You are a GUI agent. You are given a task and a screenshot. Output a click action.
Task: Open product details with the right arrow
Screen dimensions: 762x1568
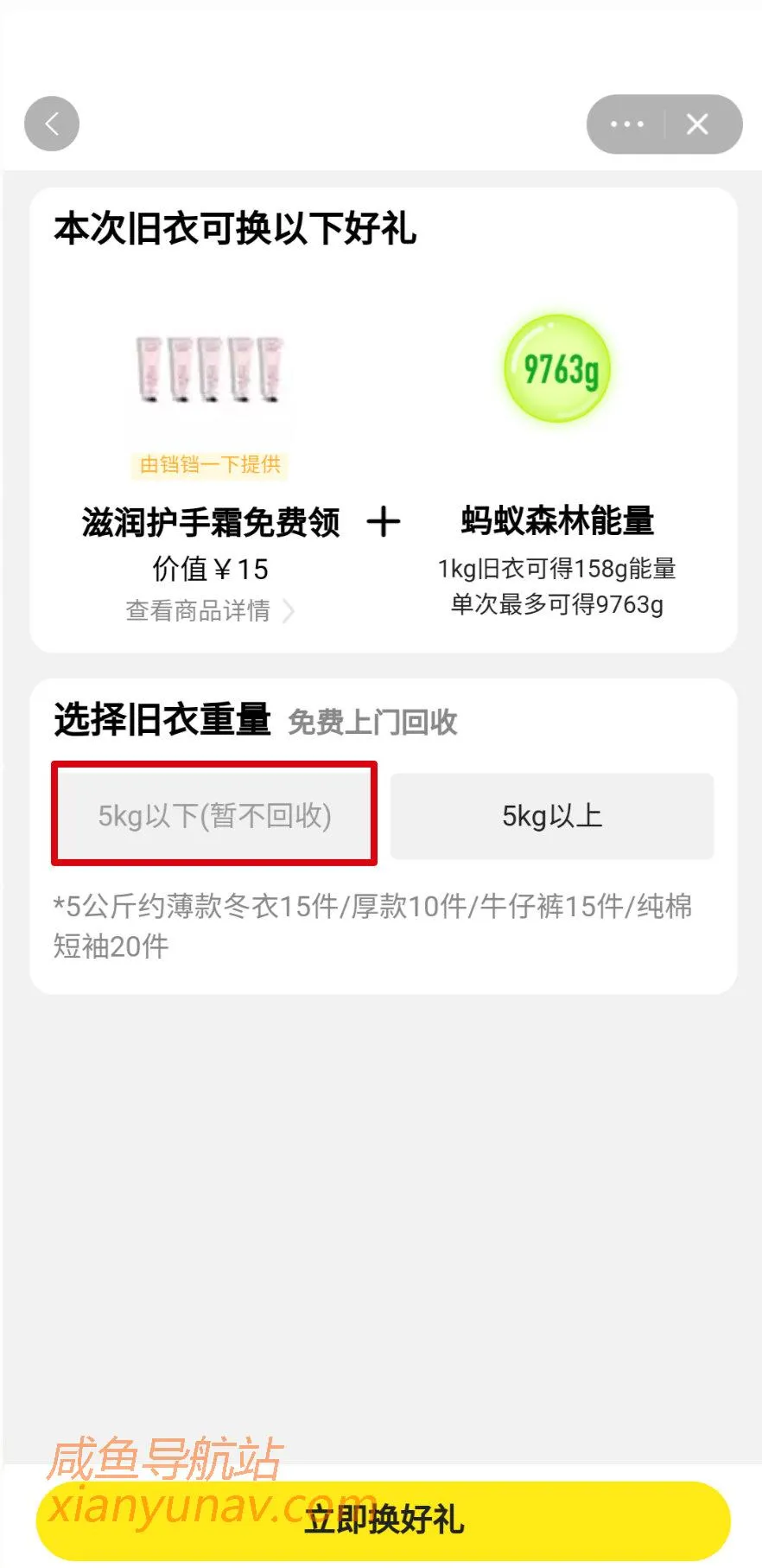pos(289,612)
